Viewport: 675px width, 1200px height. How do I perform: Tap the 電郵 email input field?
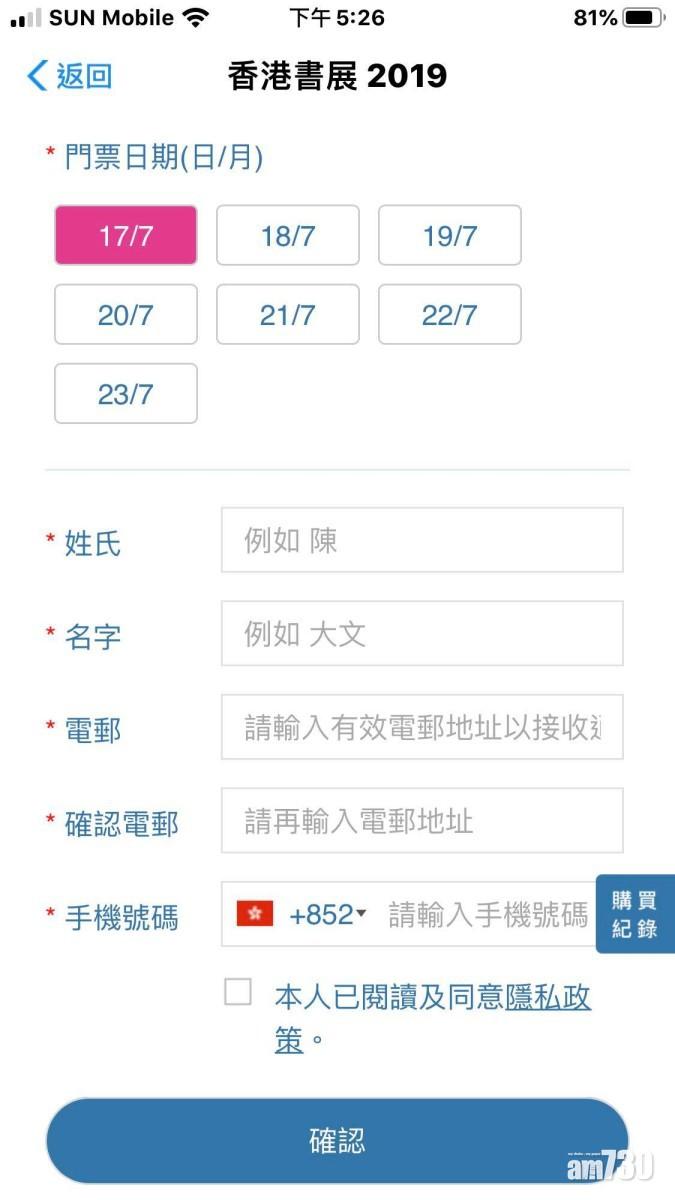422,727
